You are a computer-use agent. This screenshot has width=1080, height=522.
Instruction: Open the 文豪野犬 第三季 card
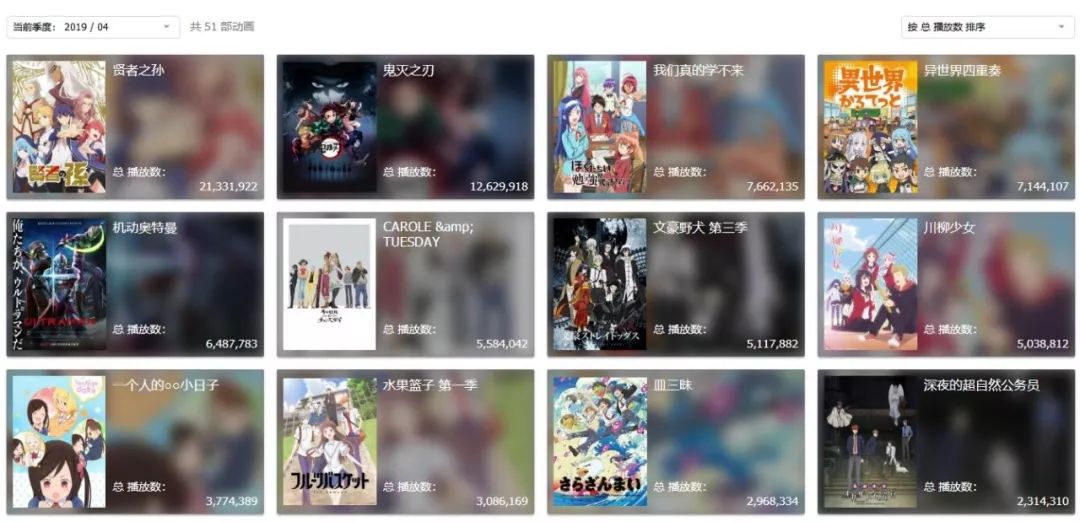pyautogui.click(x=675, y=284)
